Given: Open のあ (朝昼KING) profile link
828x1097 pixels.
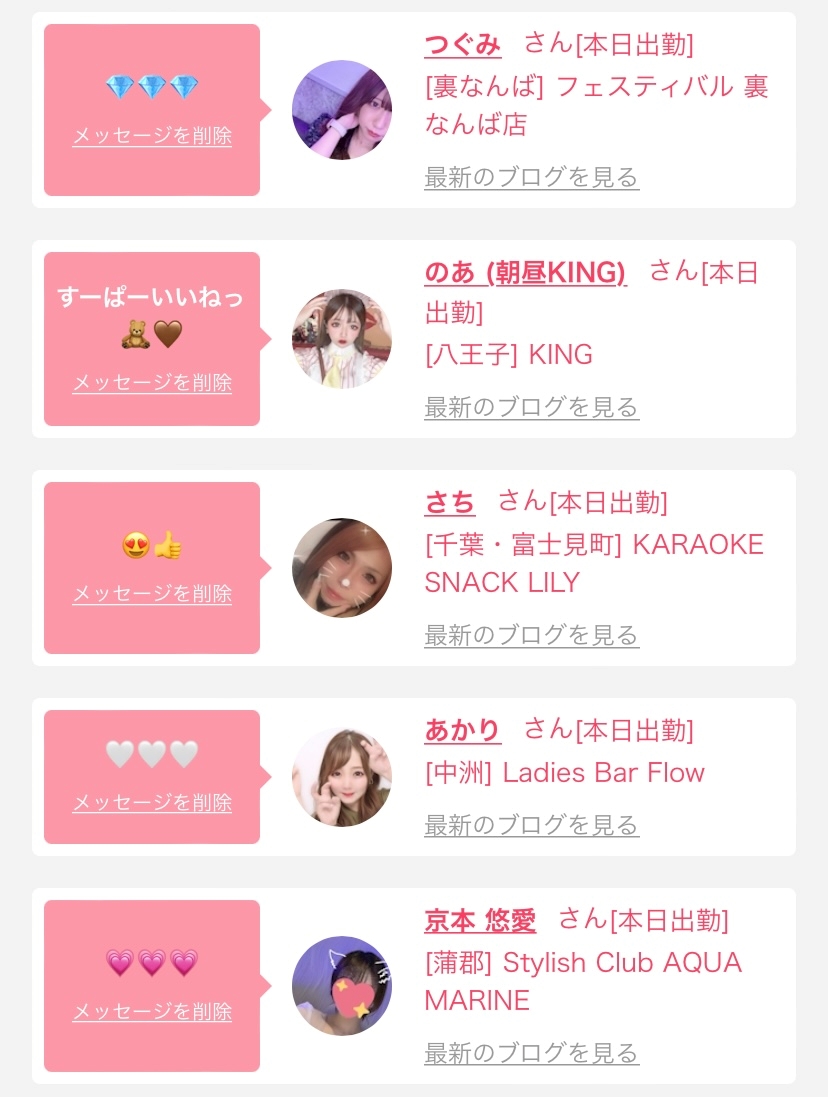Looking at the screenshot, I should [525, 272].
